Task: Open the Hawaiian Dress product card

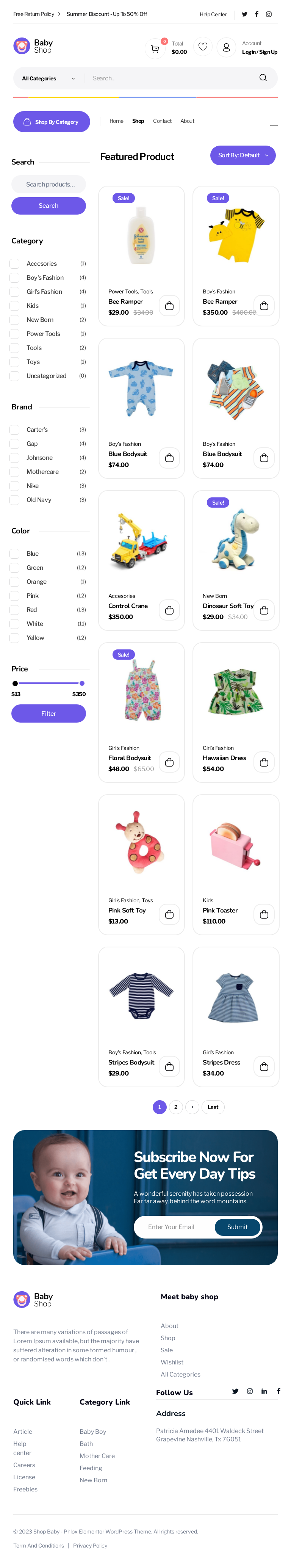Action: pyautogui.click(x=236, y=712)
